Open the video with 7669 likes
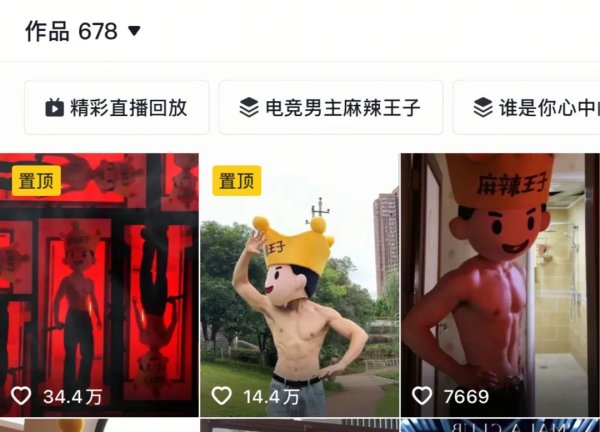This screenshot has height=432, width=600. pos(500,285)
